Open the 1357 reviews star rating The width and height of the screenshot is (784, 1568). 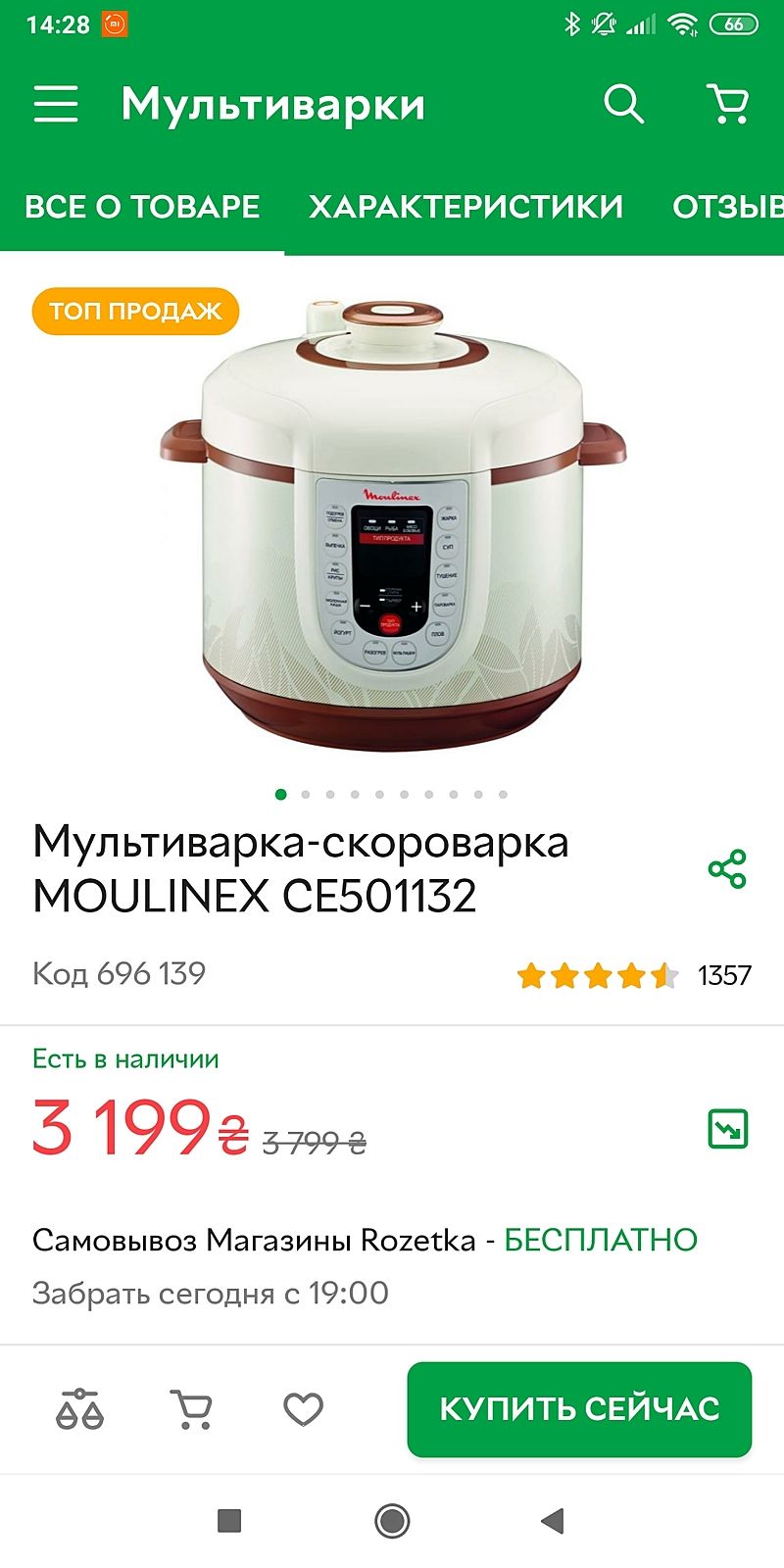[633, 975]
